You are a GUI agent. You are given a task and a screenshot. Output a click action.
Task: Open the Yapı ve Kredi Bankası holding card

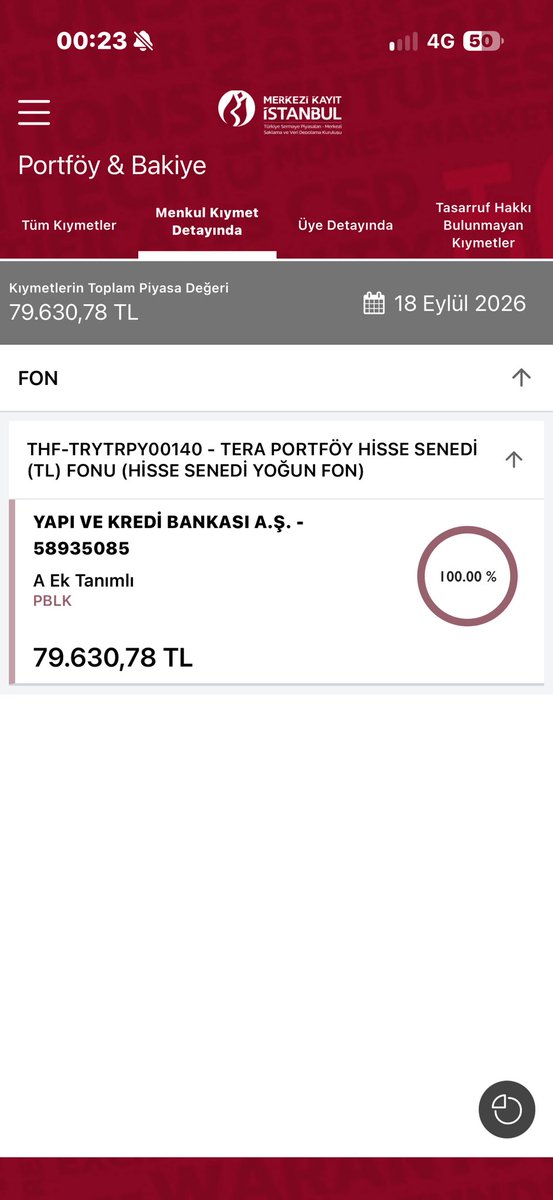tap(276, 592)
